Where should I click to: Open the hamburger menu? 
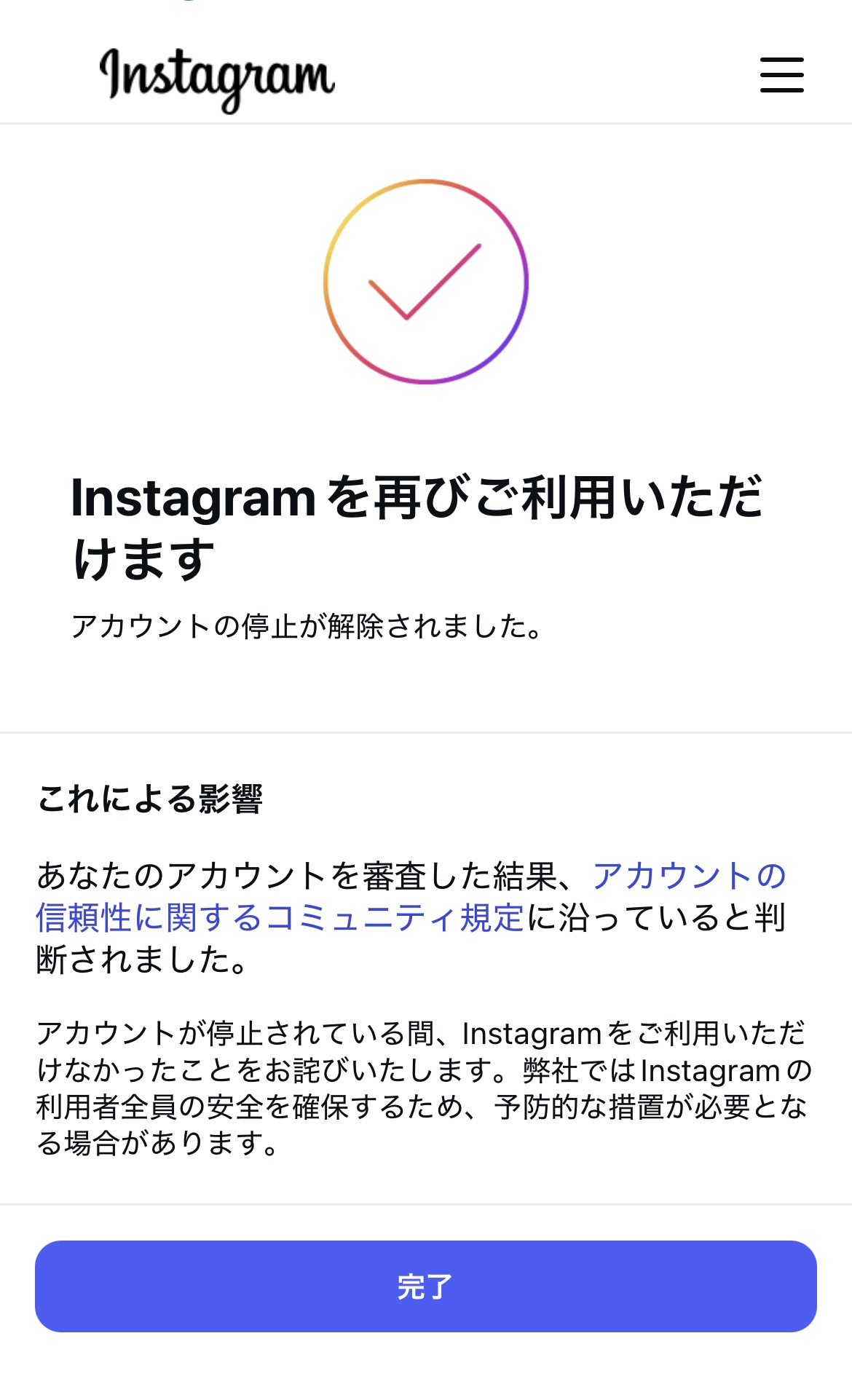(x=781, y=75)
